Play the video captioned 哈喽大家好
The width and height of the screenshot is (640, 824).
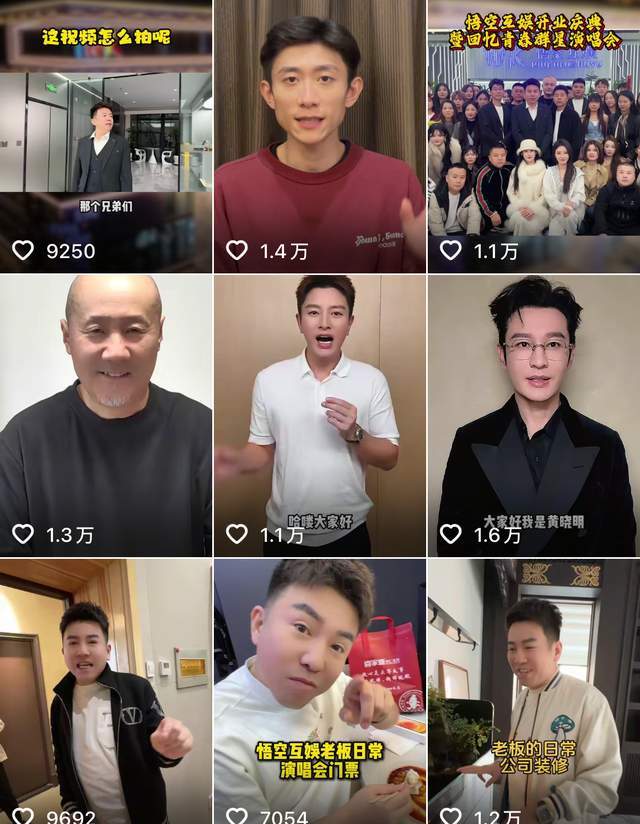pyautogui.click(x=319, y=415)
